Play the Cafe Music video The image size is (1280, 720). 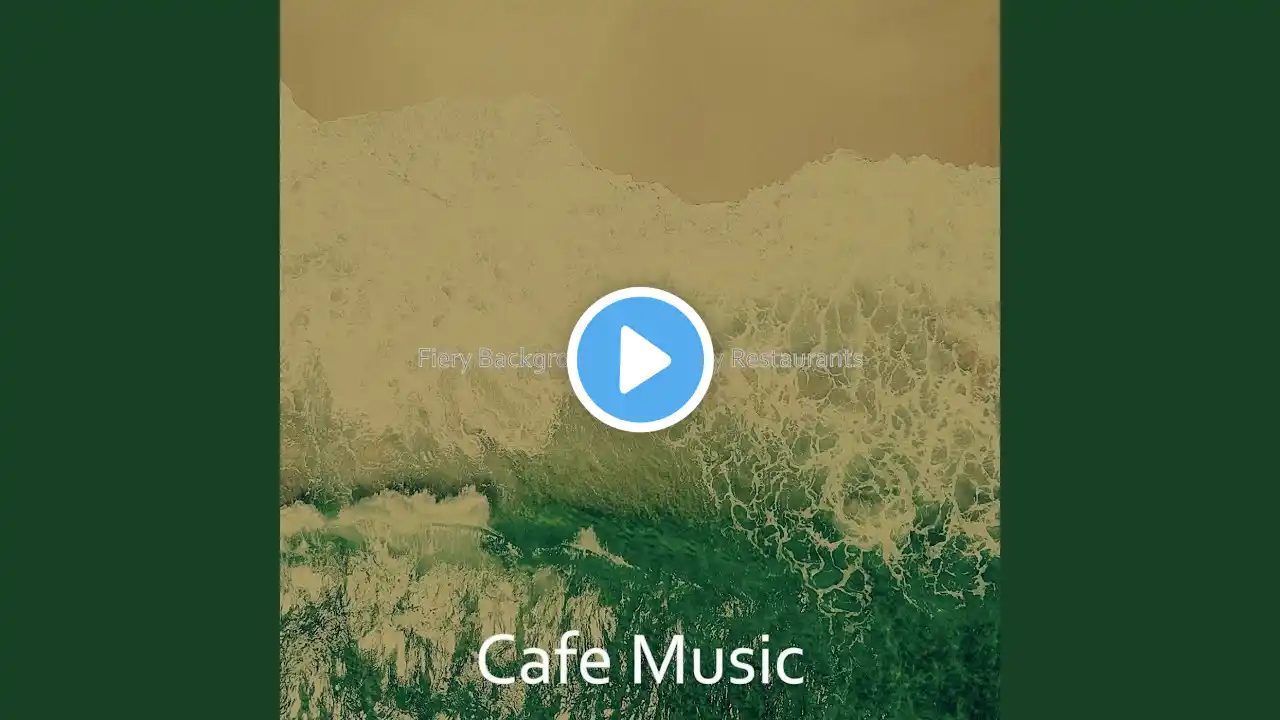click(640, 360)
